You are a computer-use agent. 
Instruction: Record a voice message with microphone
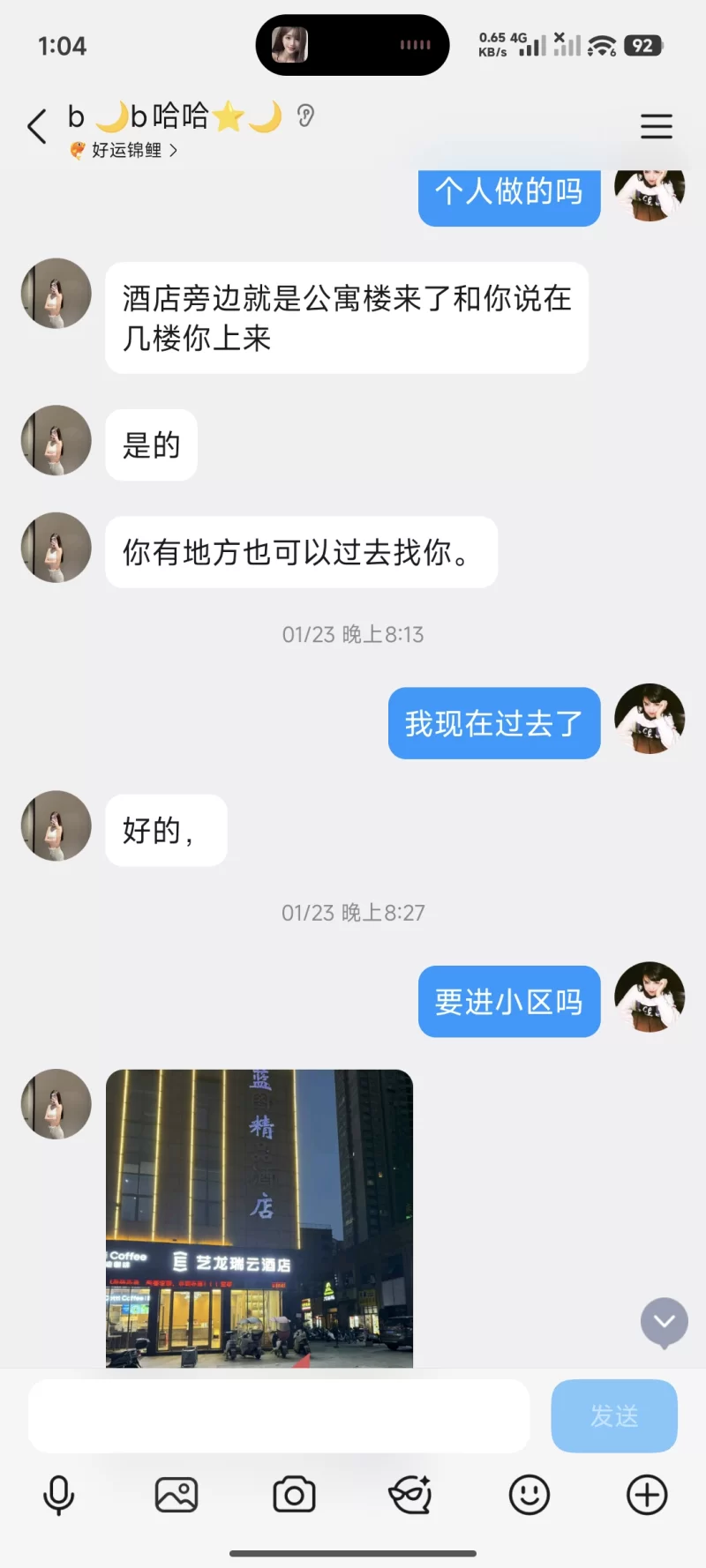59,1495
